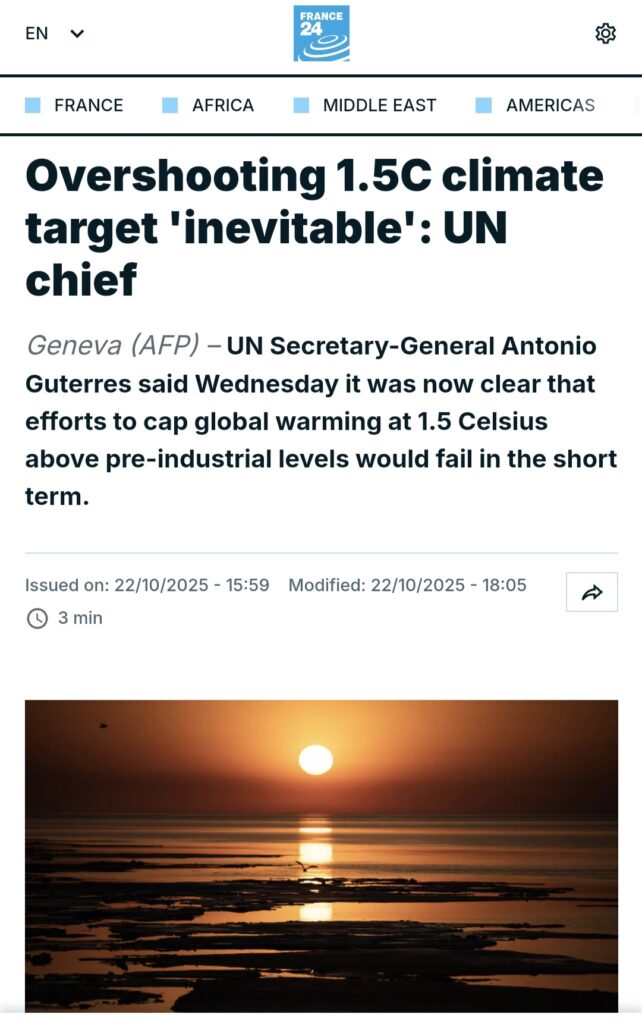
Task: Switch to the France section
Action: [x=88, y=105]
